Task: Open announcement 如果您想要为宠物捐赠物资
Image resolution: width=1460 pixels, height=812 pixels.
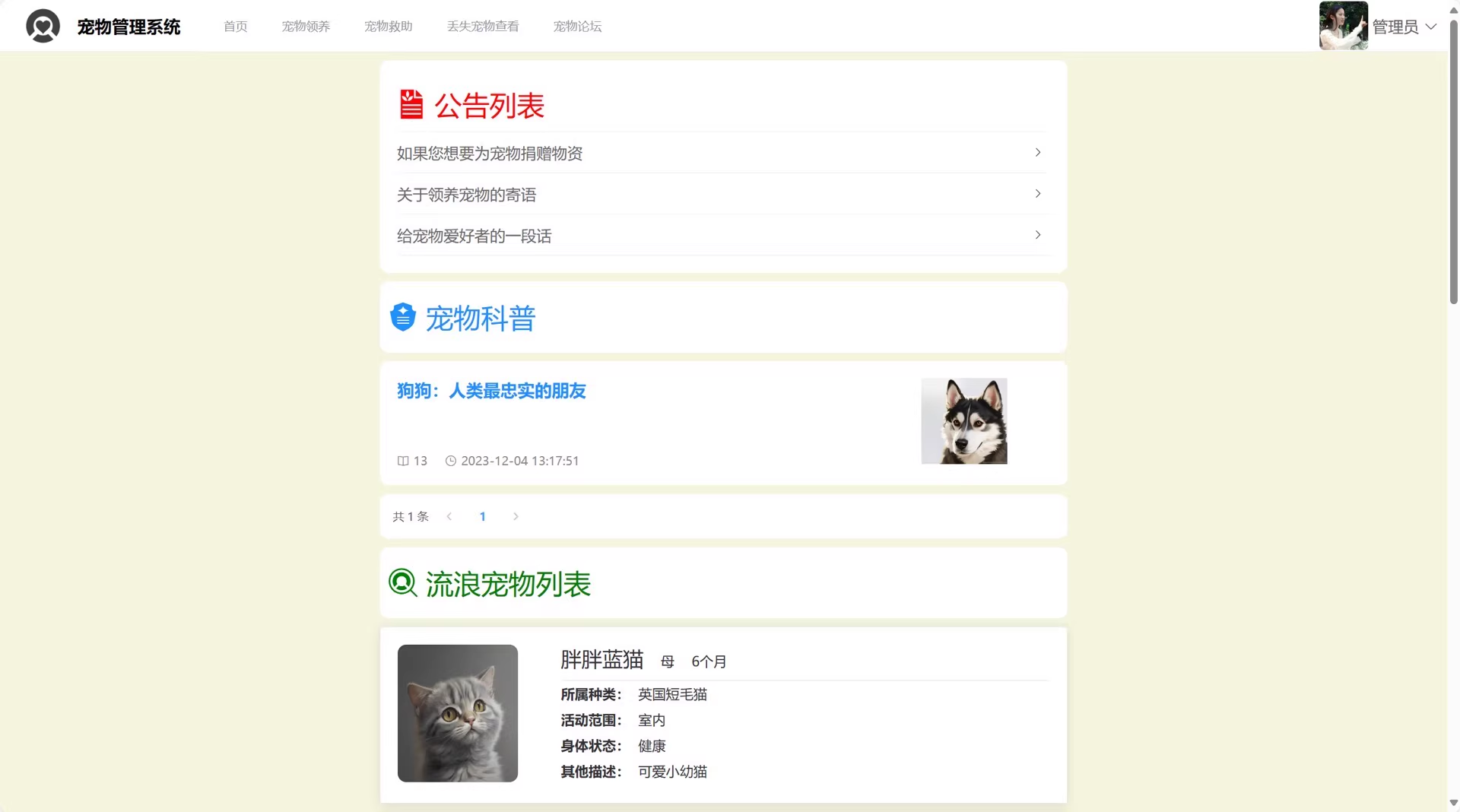Action: click(490, 154)
